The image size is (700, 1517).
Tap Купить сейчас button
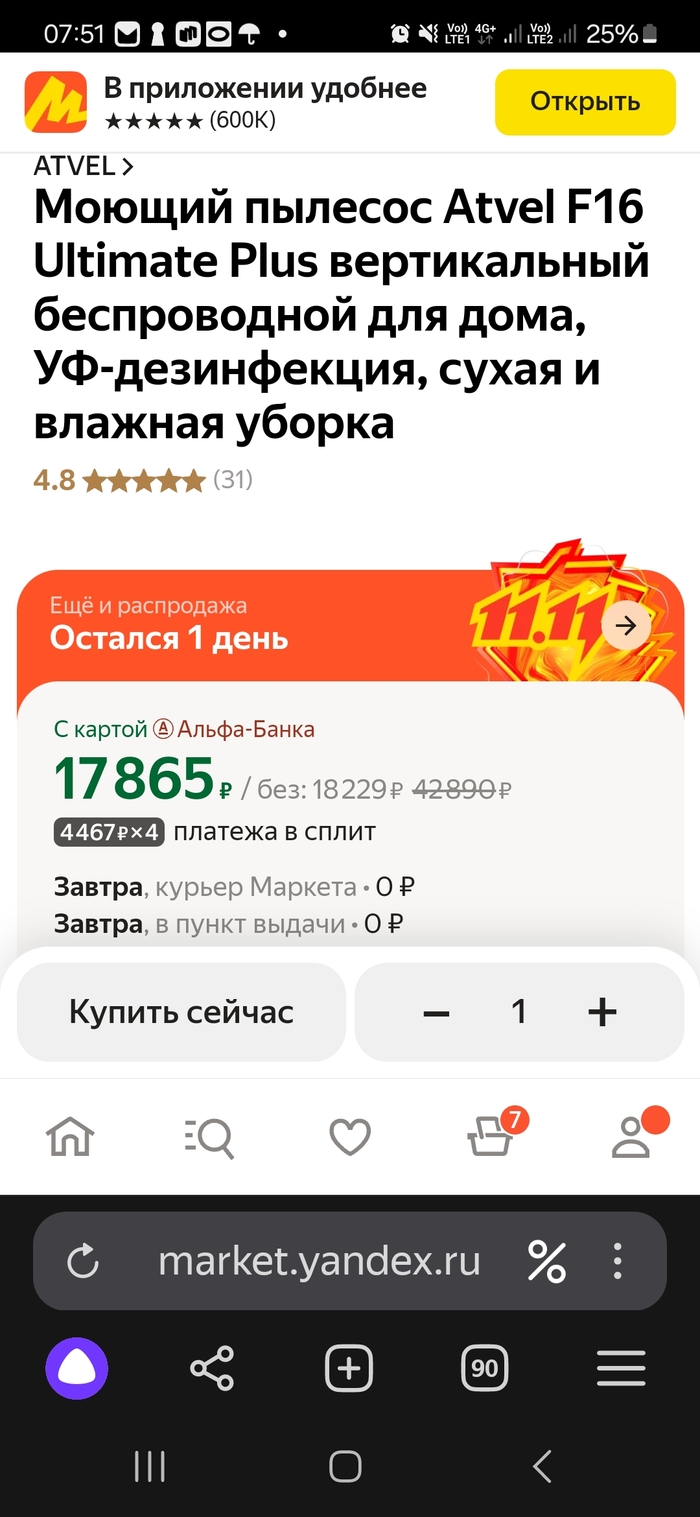click(181, 1012)
